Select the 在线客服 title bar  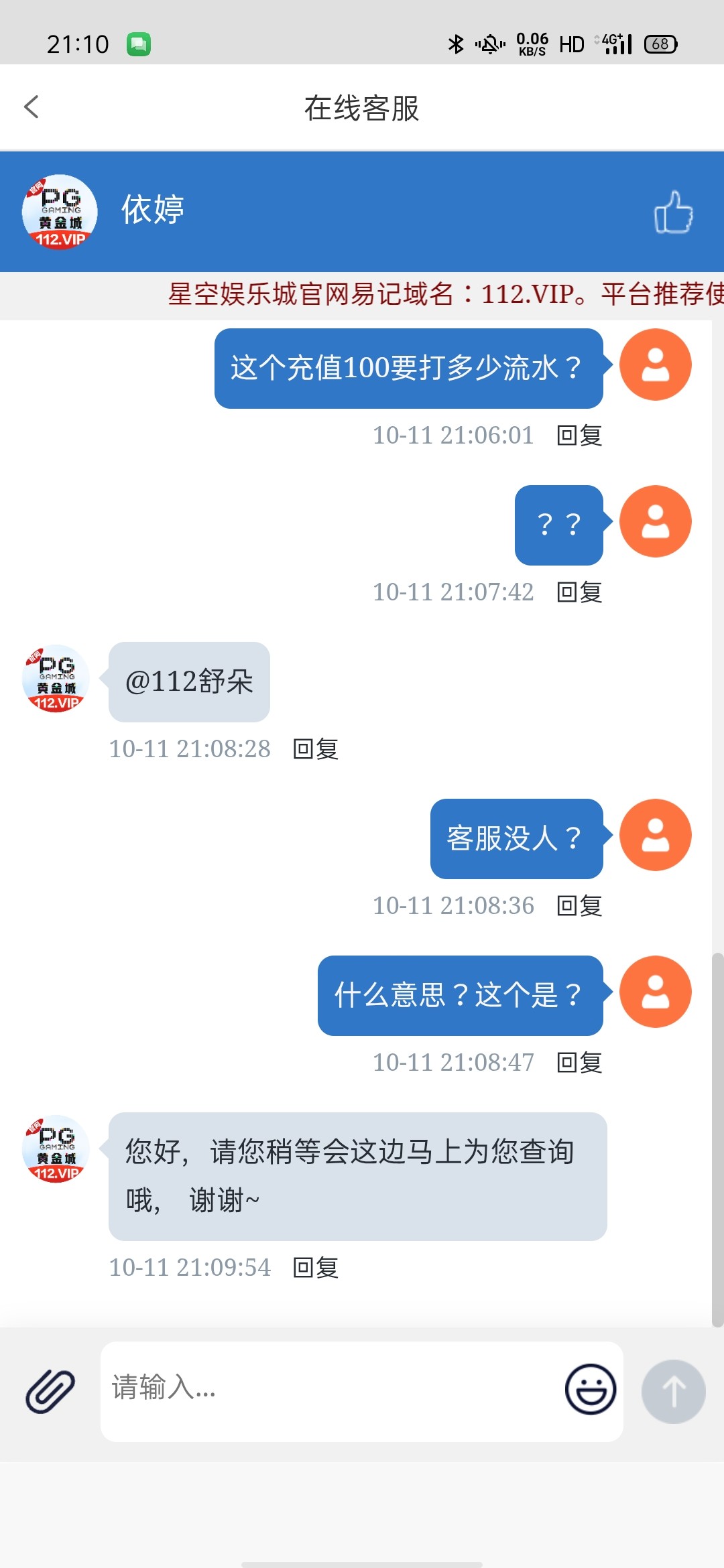point(362,109)
